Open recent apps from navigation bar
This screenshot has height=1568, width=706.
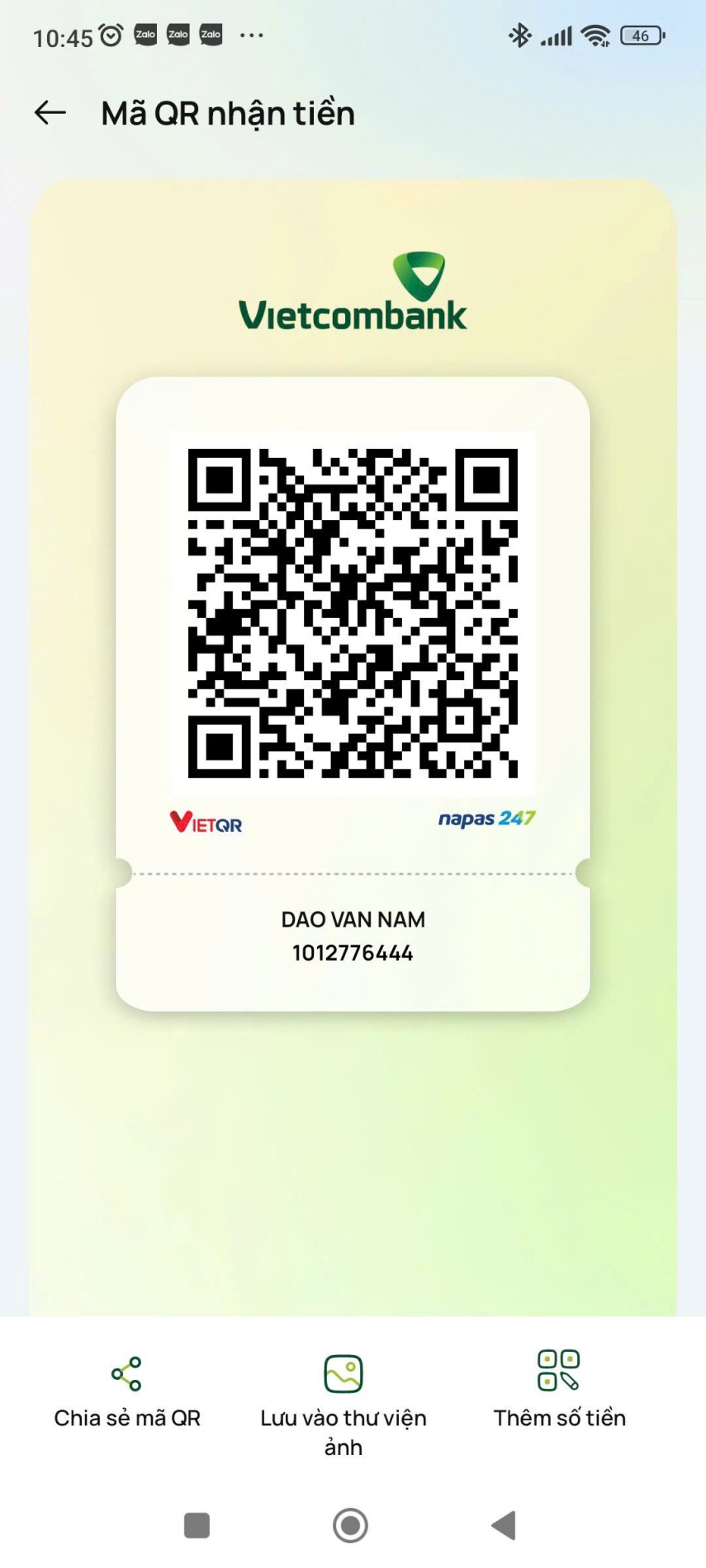pyautogui.click(x=197, y=1525)
